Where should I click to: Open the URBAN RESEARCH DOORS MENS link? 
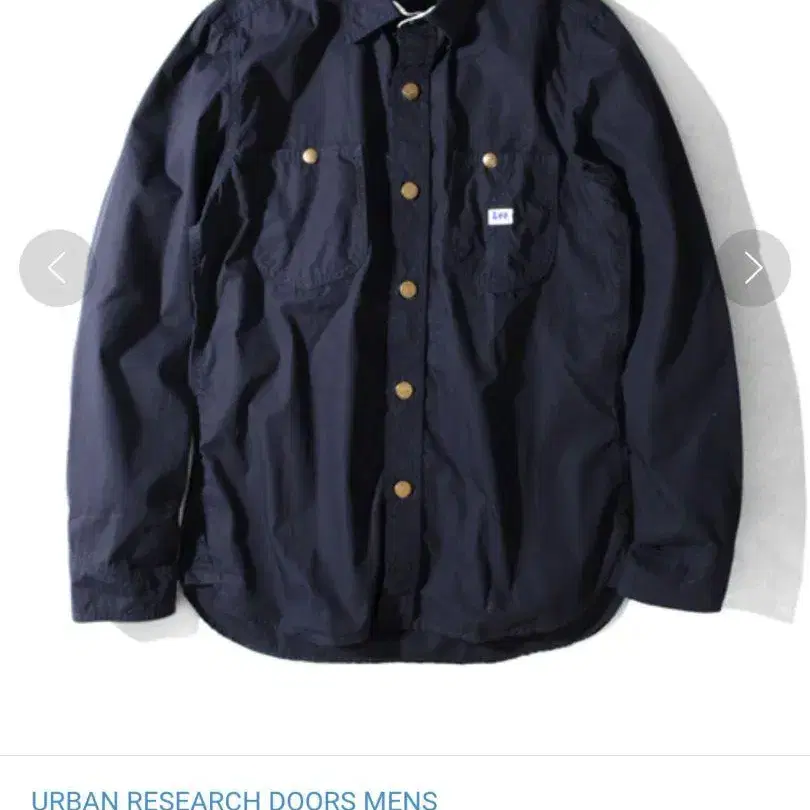click(234, 799)
